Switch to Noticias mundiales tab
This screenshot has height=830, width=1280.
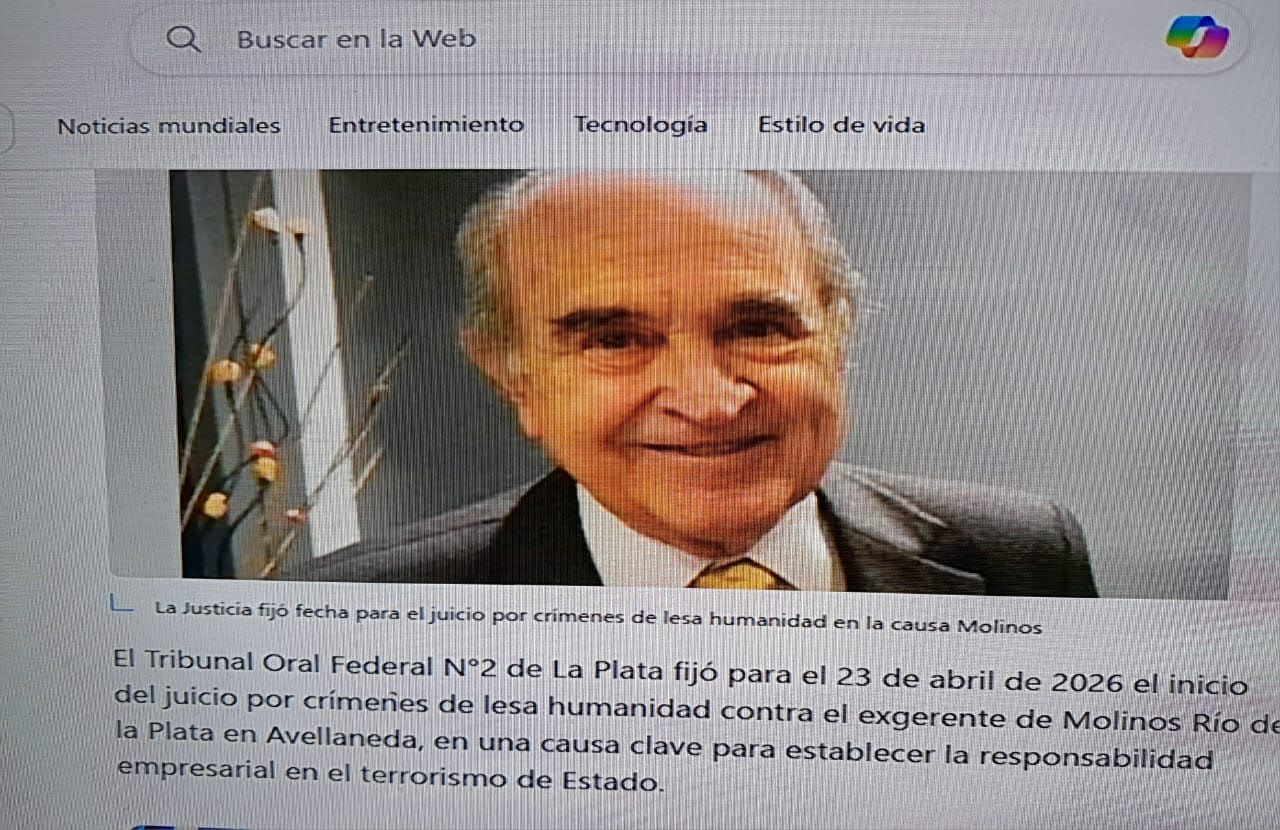tap(168, 126)
